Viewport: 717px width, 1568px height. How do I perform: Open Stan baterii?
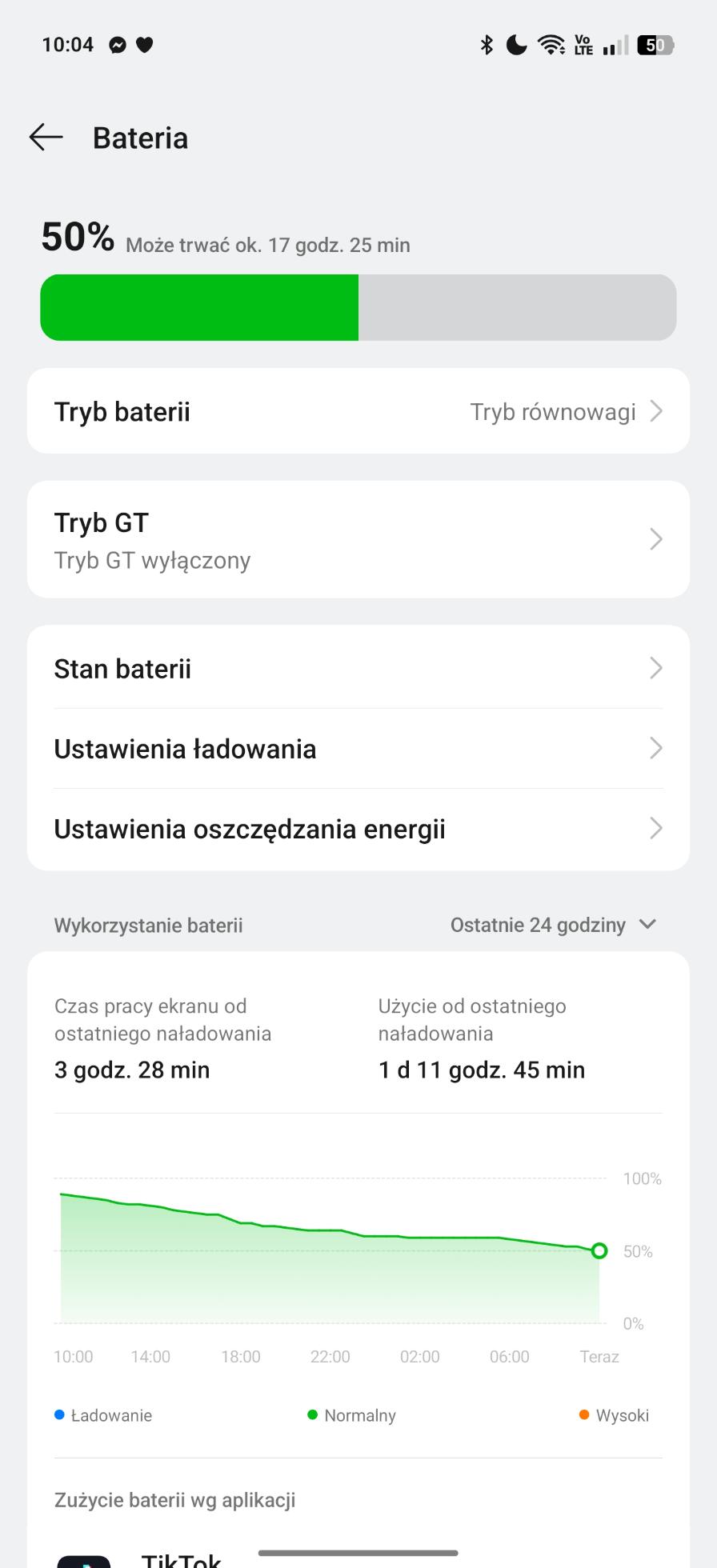click(x=358, y=668)
